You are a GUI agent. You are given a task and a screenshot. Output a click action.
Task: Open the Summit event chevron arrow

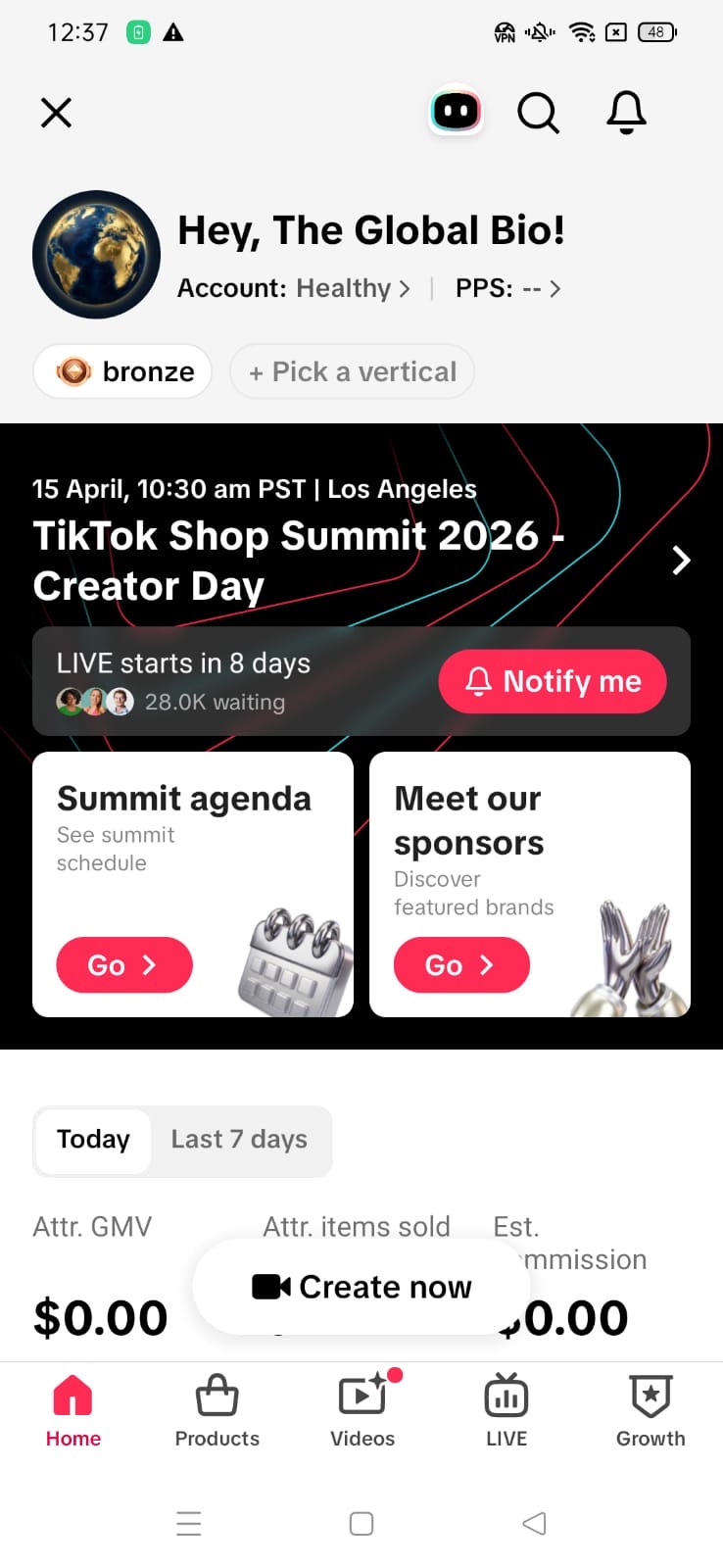(x=681, y=560)
